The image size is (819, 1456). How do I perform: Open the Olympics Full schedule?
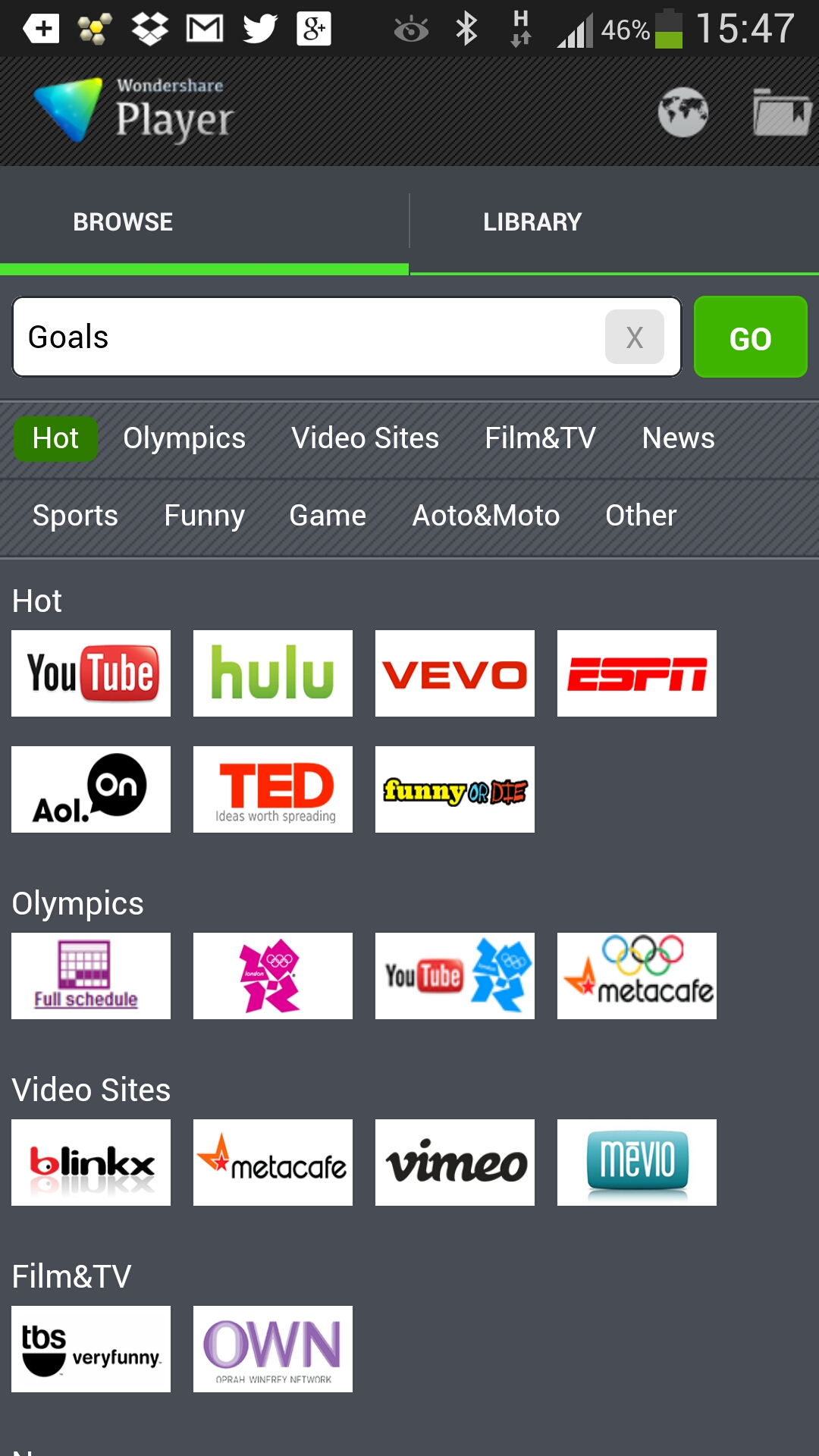coord(90,975)
